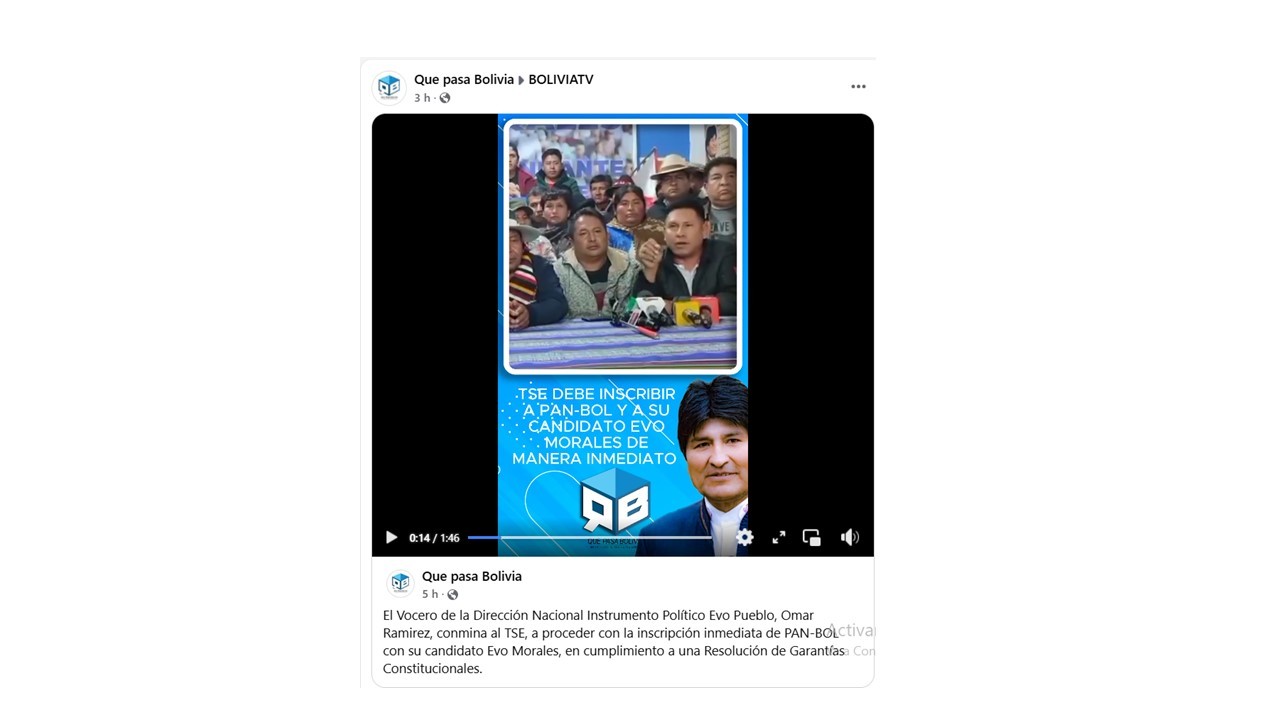Open the header profile avatar
Screen dimensions: 1280x720
pyautogui.click(x=389, y=87)
